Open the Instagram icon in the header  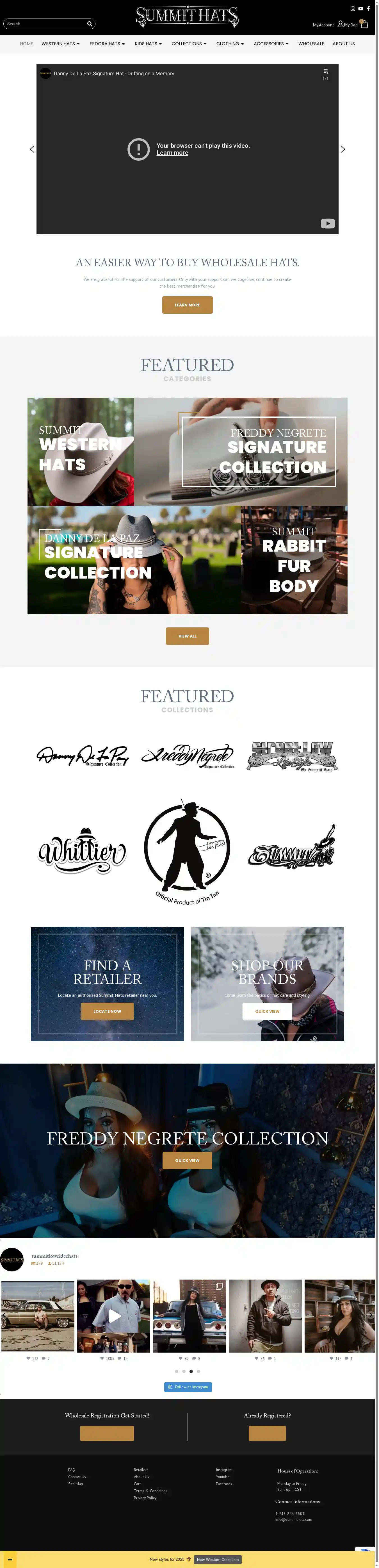[x=352, y=8]
